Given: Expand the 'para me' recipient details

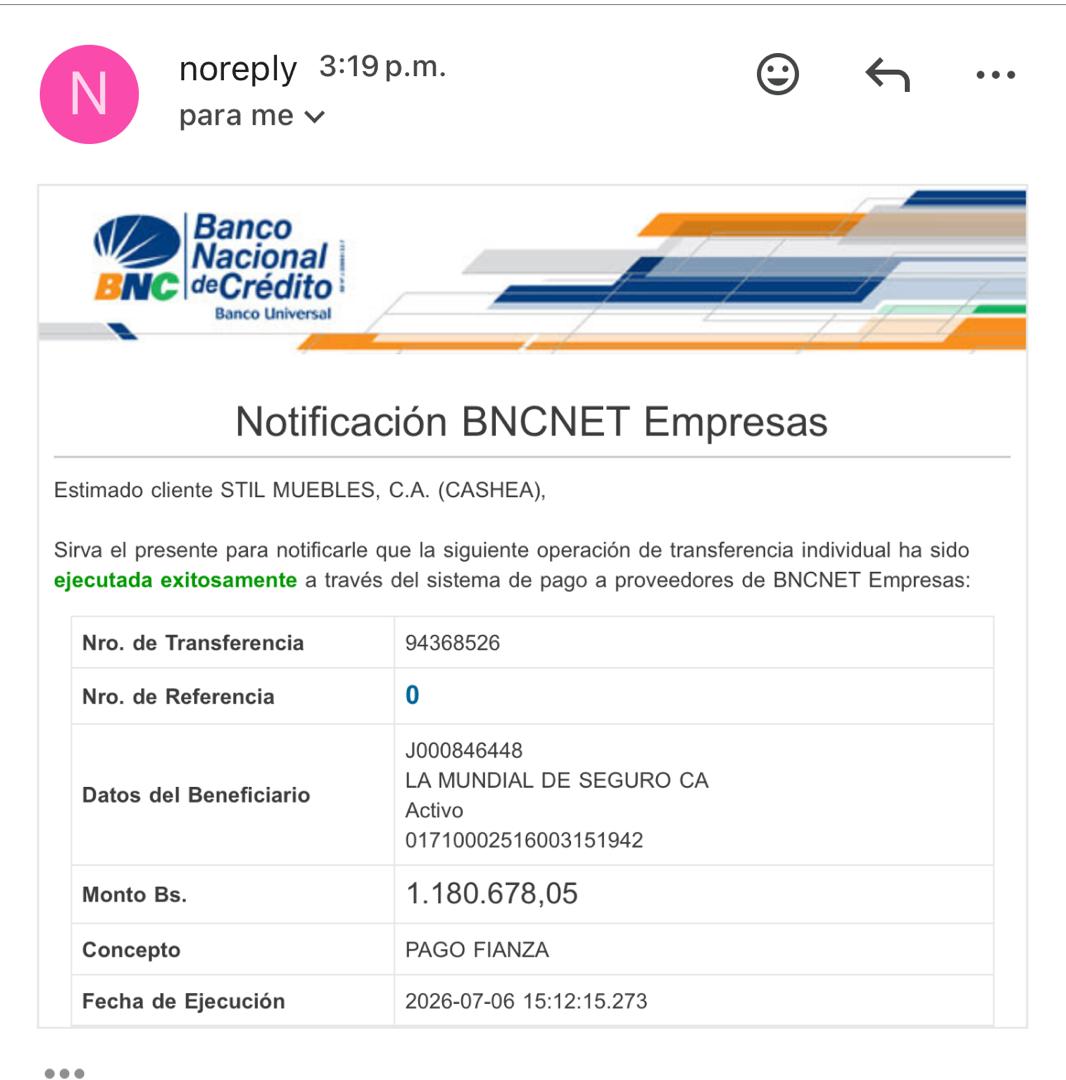Looking at the screenshot, I should click(251, 116).
